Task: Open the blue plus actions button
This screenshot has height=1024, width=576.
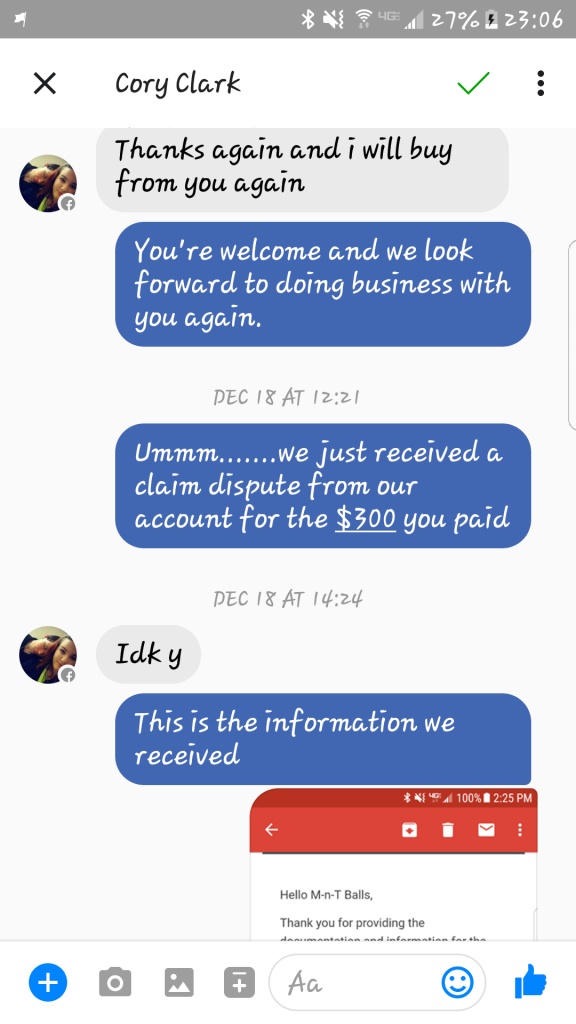Action: click(x=48, y=982)
